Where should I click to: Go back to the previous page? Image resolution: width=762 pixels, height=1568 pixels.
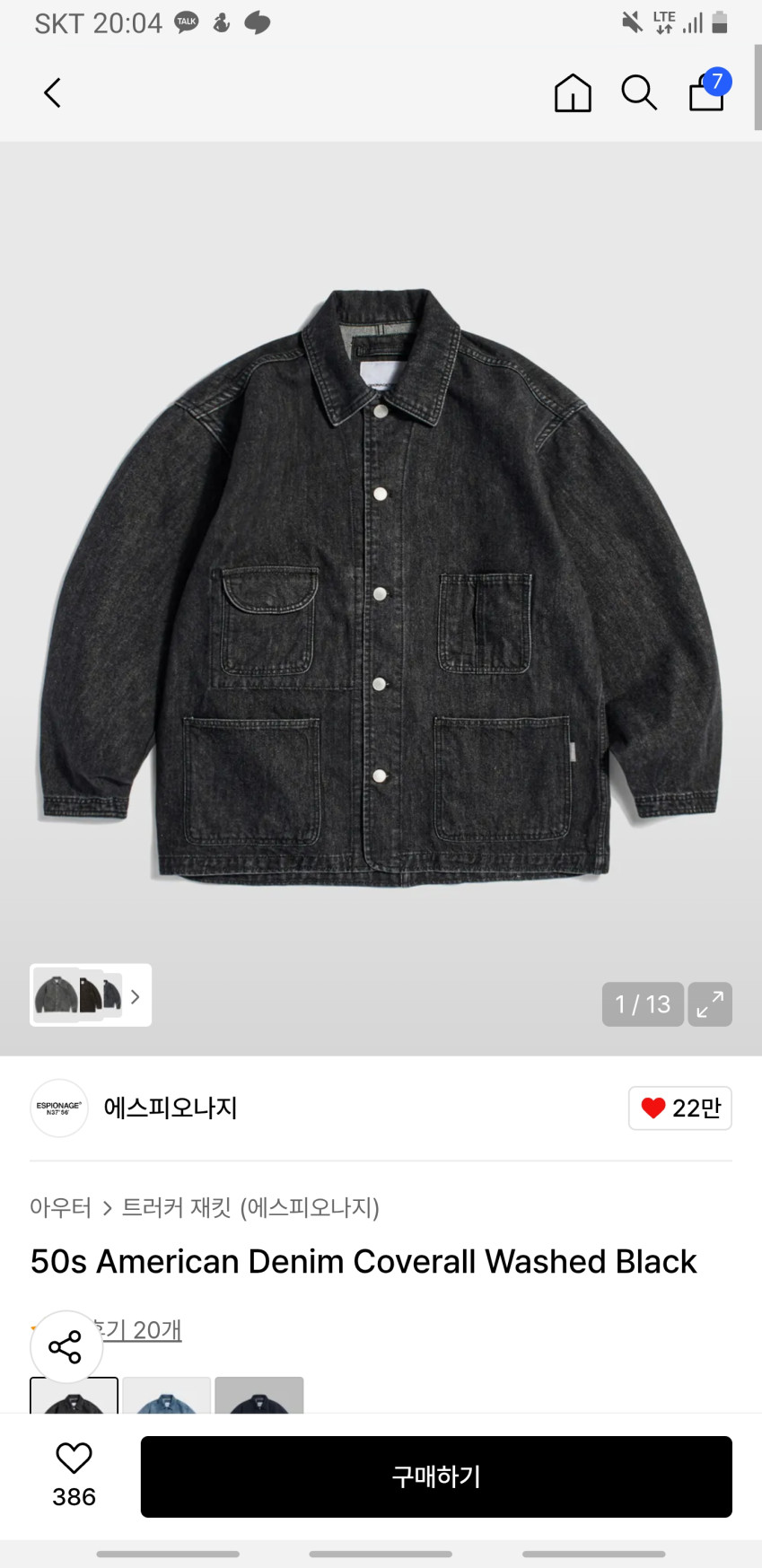point(53,92)
